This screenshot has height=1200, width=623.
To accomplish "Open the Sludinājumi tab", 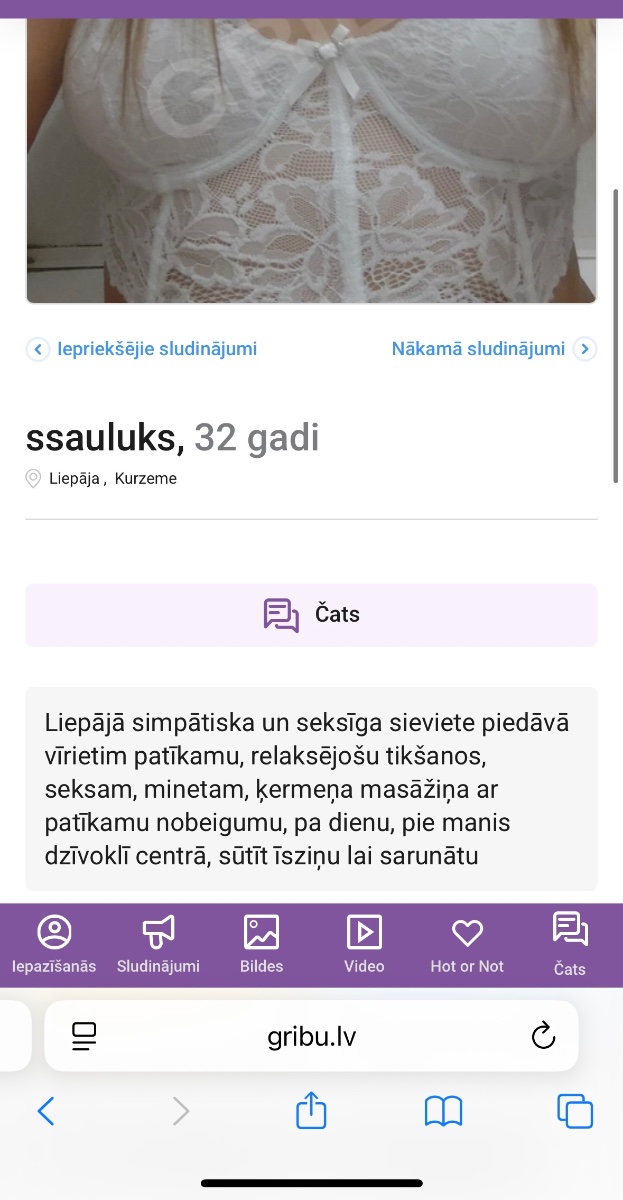I will point(158,945).
